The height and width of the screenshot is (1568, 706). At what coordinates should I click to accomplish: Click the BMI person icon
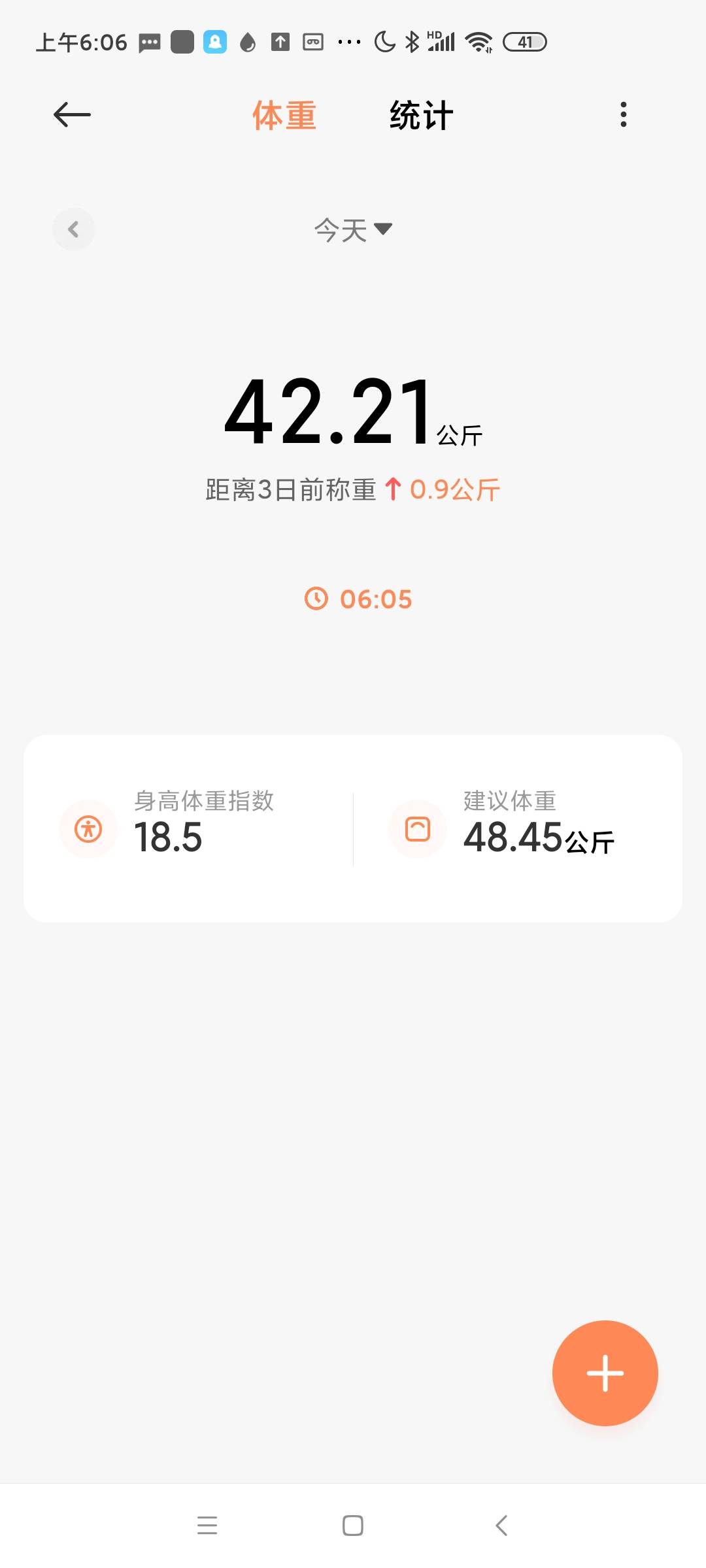point(88,828)
